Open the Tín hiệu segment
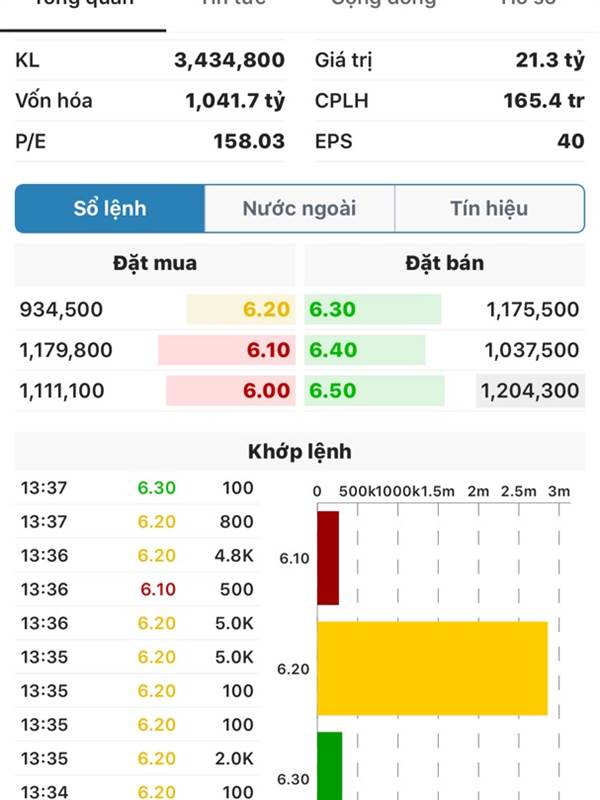Viewport: 600px width, 800px height. coord(489,209)
